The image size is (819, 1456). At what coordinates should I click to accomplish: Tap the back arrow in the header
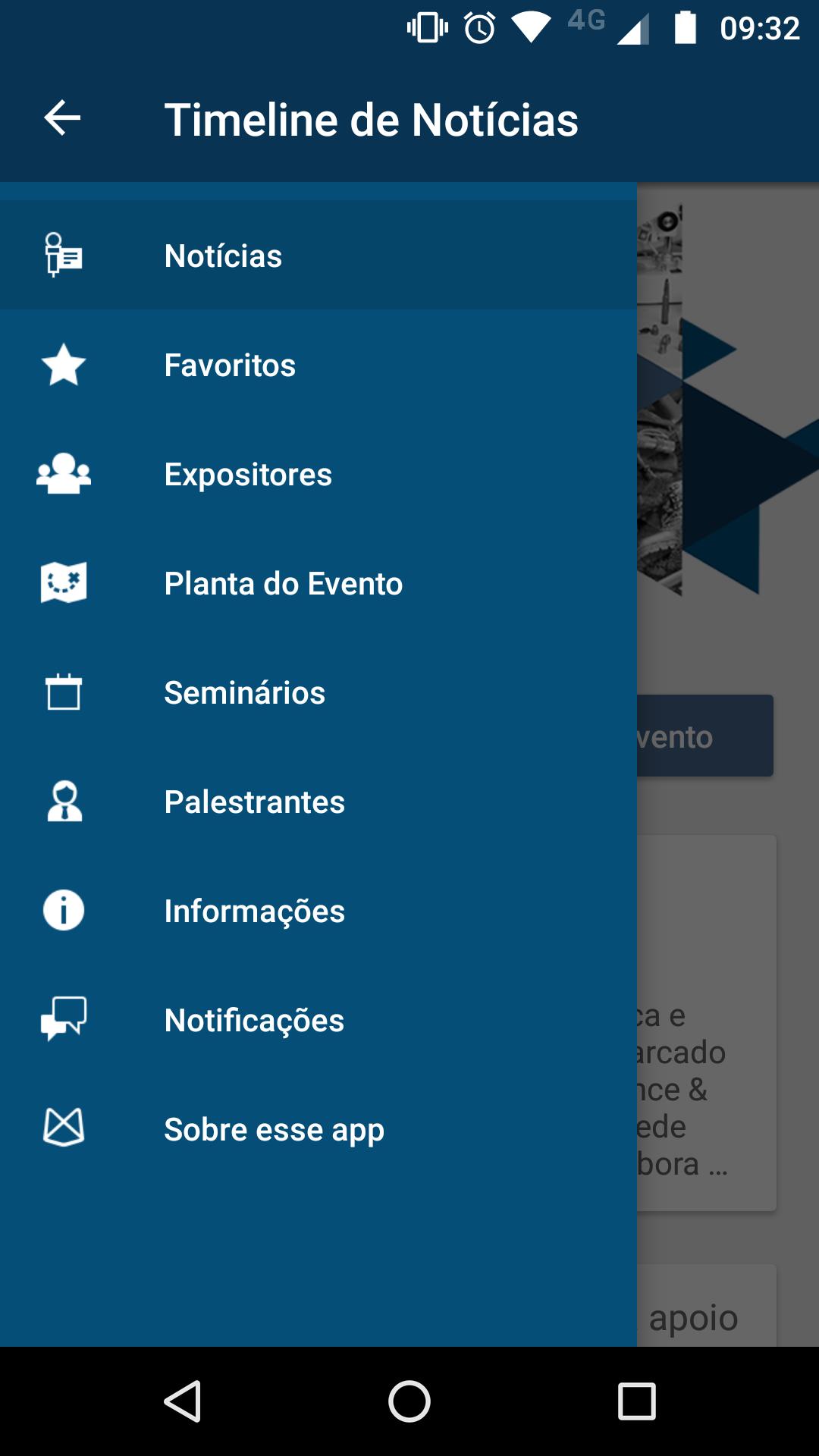tap(62, 118)
